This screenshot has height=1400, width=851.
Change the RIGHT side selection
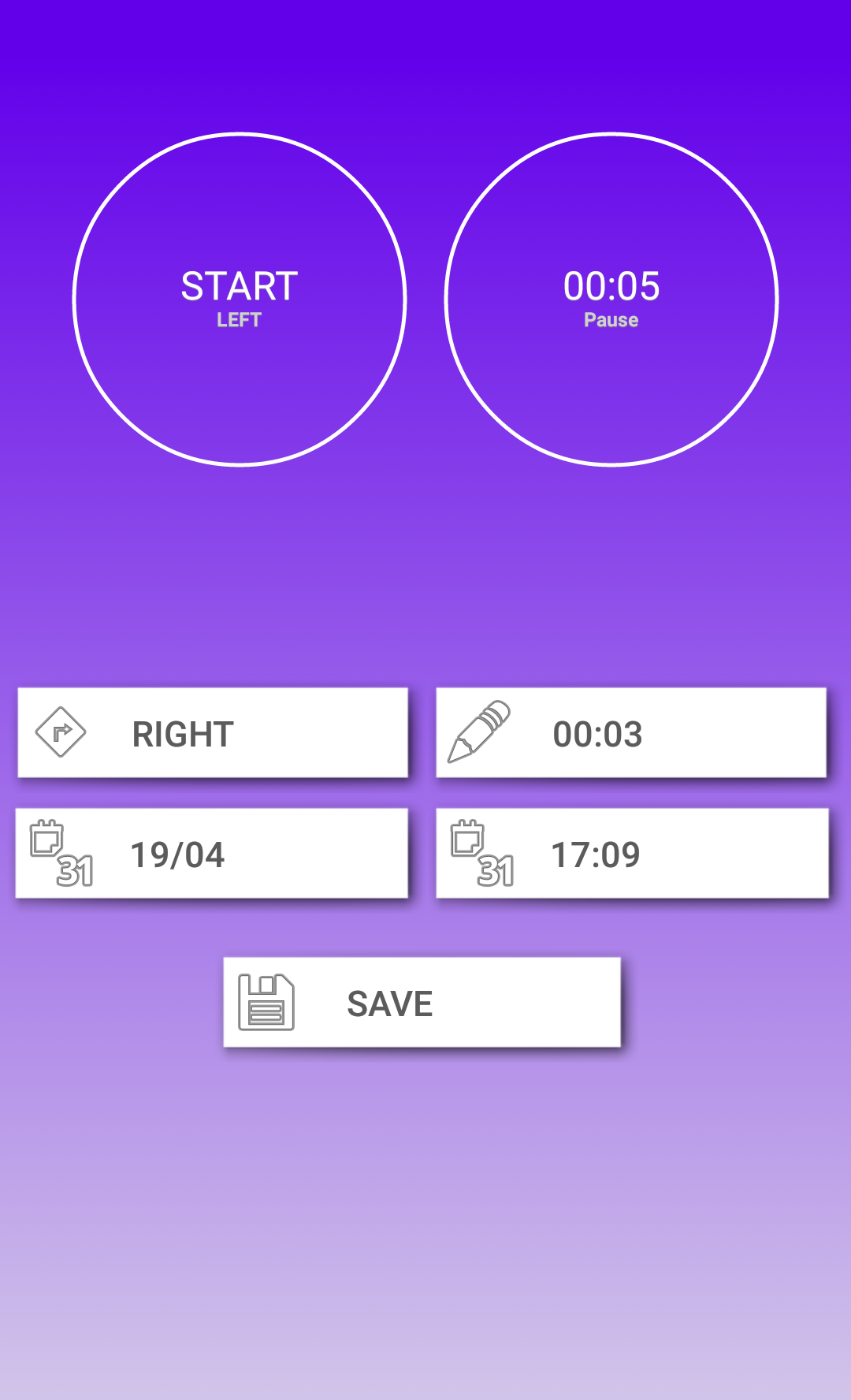(x=213, y=733)
